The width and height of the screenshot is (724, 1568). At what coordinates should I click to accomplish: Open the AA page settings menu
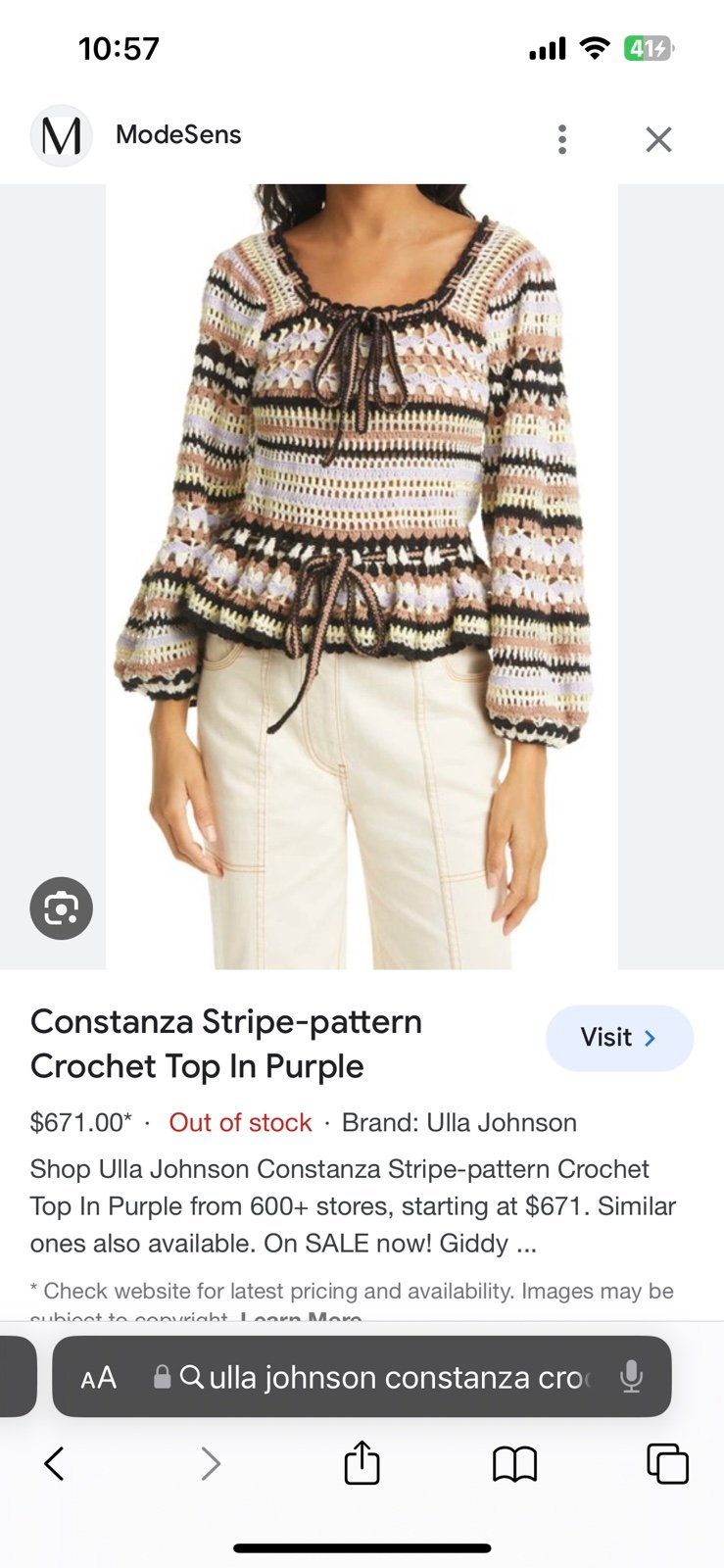[x=99, y=1378]
